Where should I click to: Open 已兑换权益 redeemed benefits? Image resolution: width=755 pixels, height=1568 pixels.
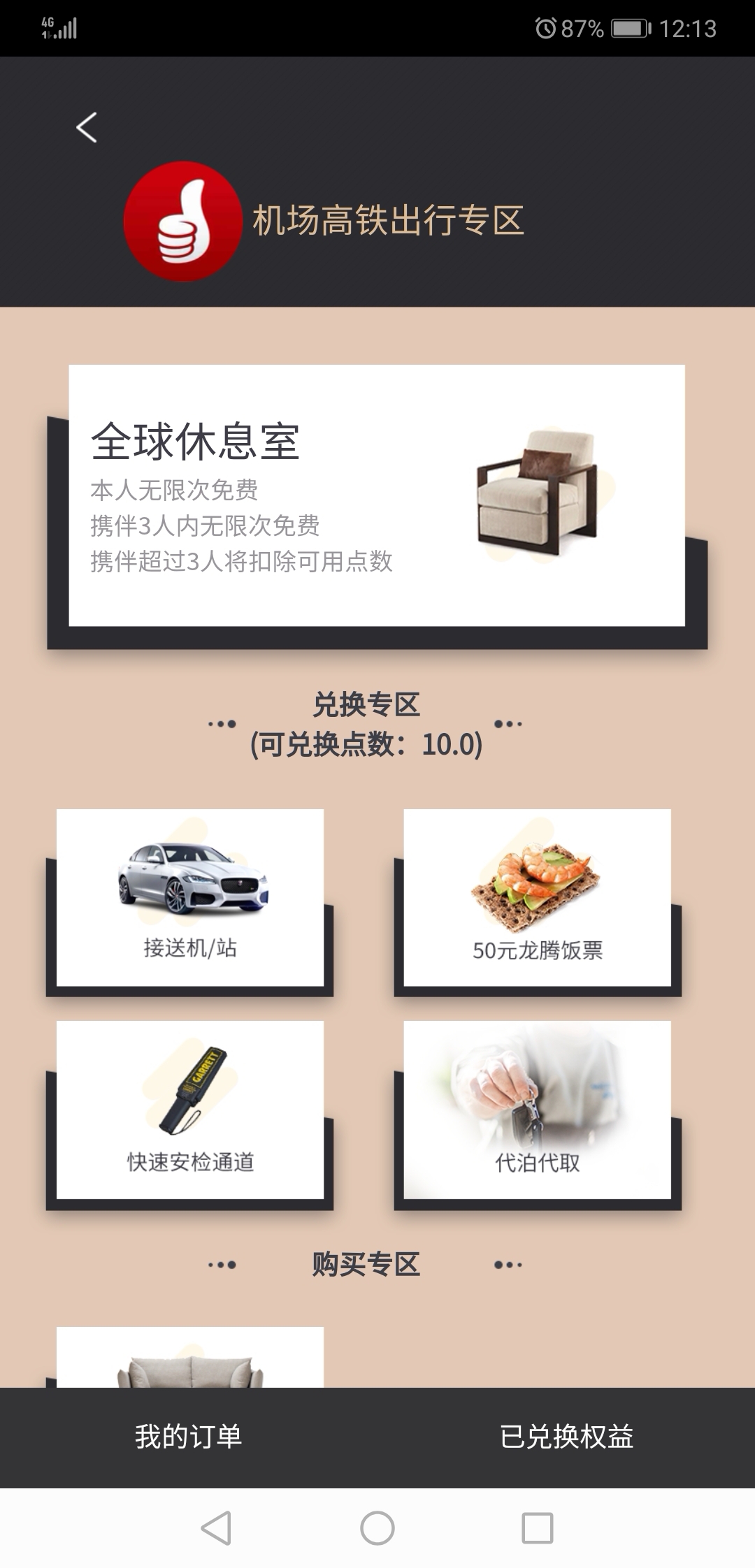click(566, 1437)
